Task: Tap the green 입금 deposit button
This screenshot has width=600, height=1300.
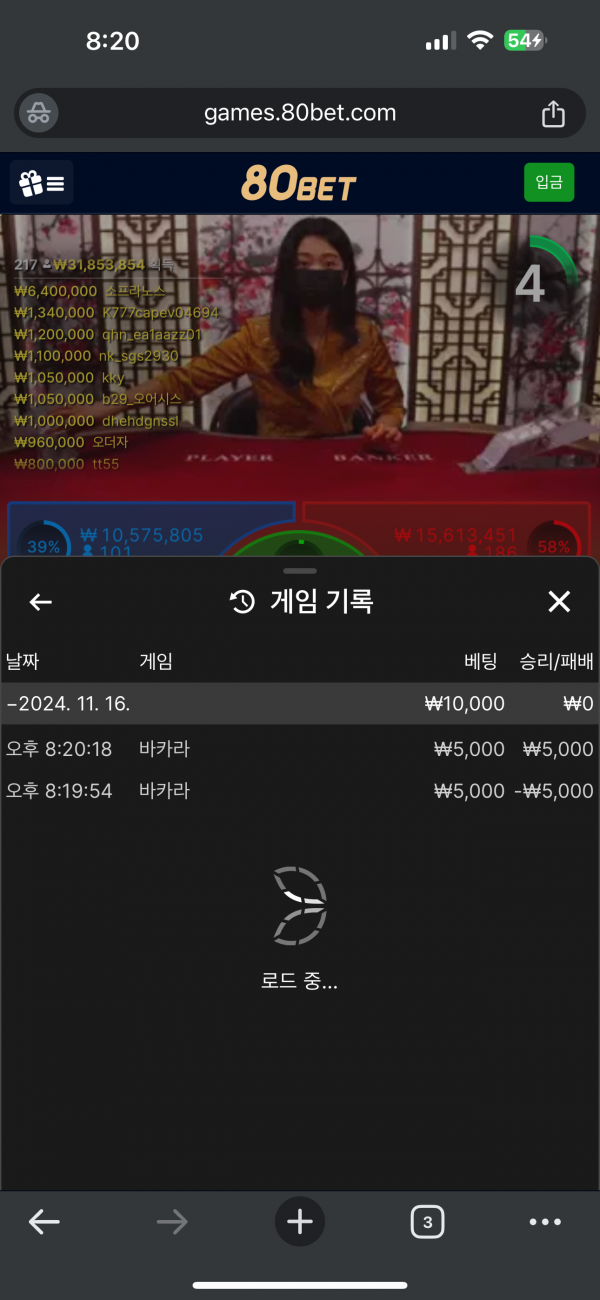Action: pyautogui.click(x=549, y=182)
